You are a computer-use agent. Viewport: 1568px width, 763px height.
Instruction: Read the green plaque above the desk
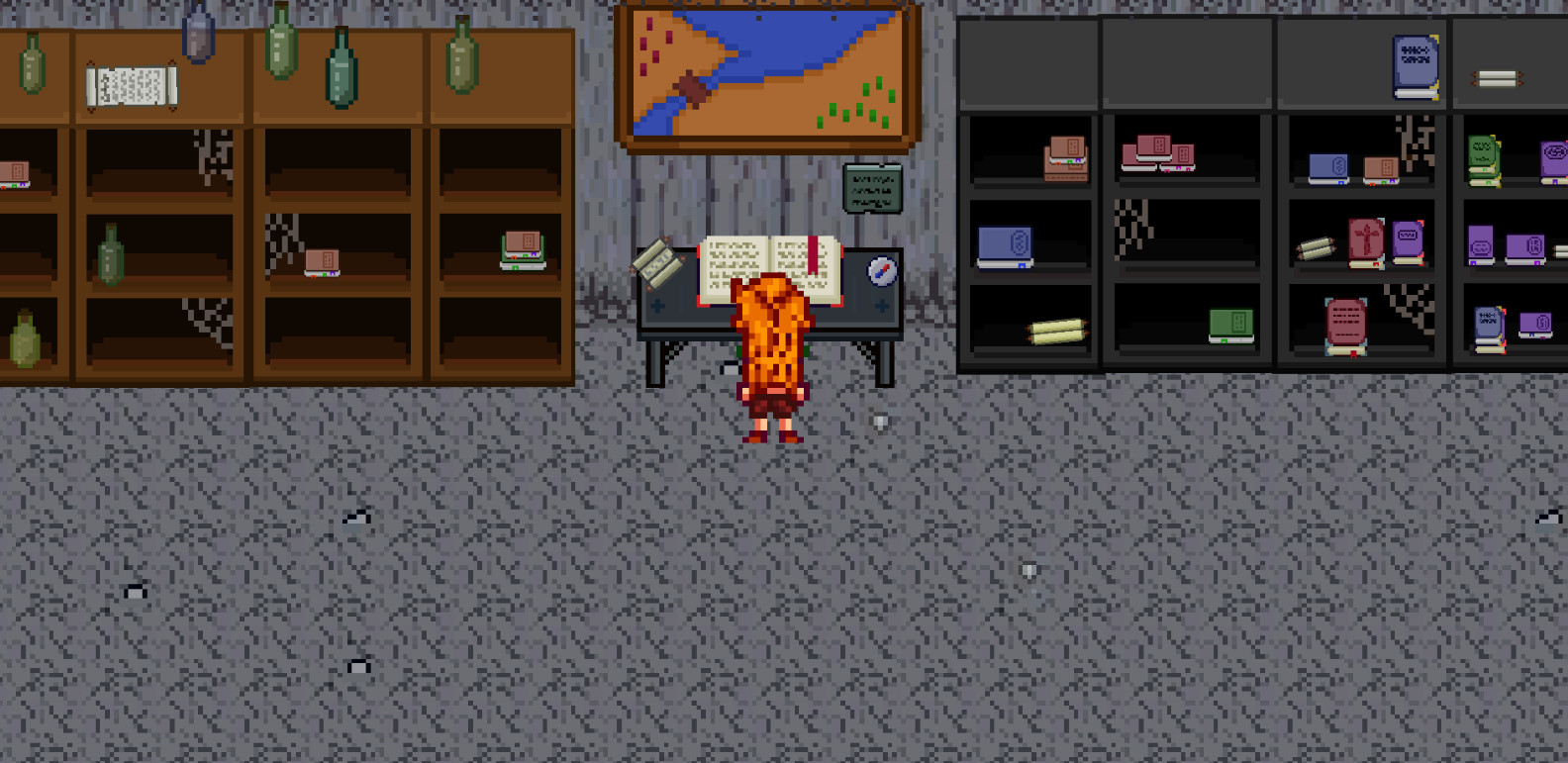click(872, 188)
